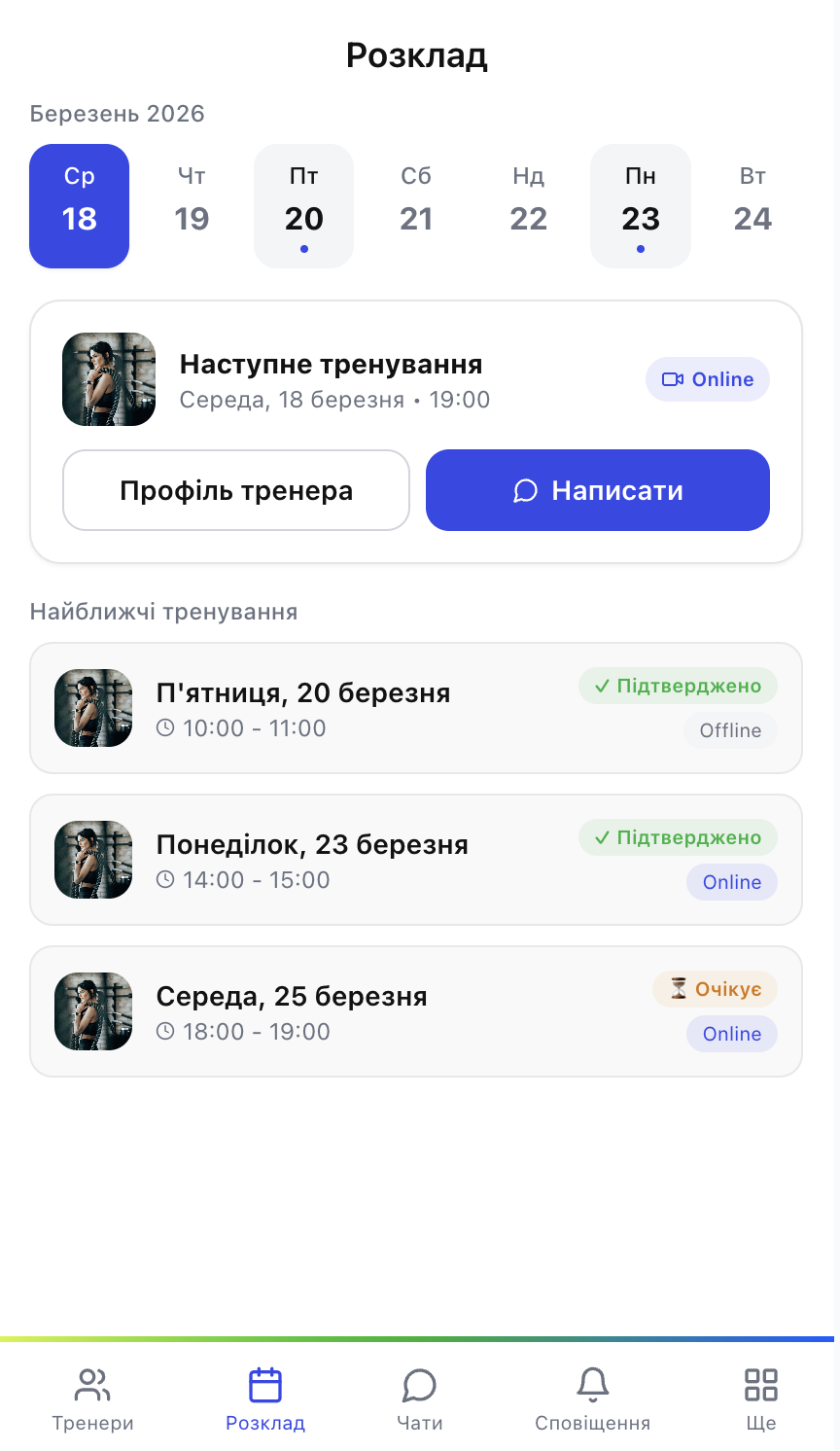Select Thursday 19 in the date strip
Image resolution: width=840 pixels, height=1451 pixels.
pyautogui.click(x=192, y=205)
